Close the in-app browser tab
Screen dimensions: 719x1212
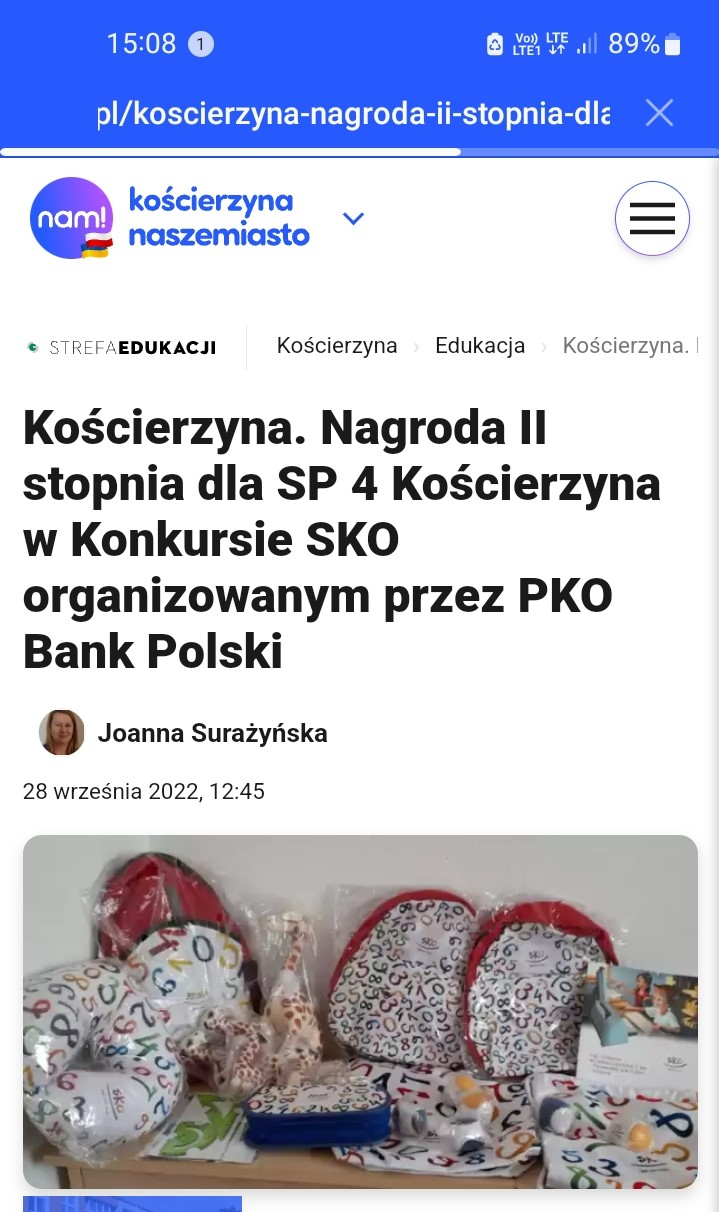tap(659, 113)
